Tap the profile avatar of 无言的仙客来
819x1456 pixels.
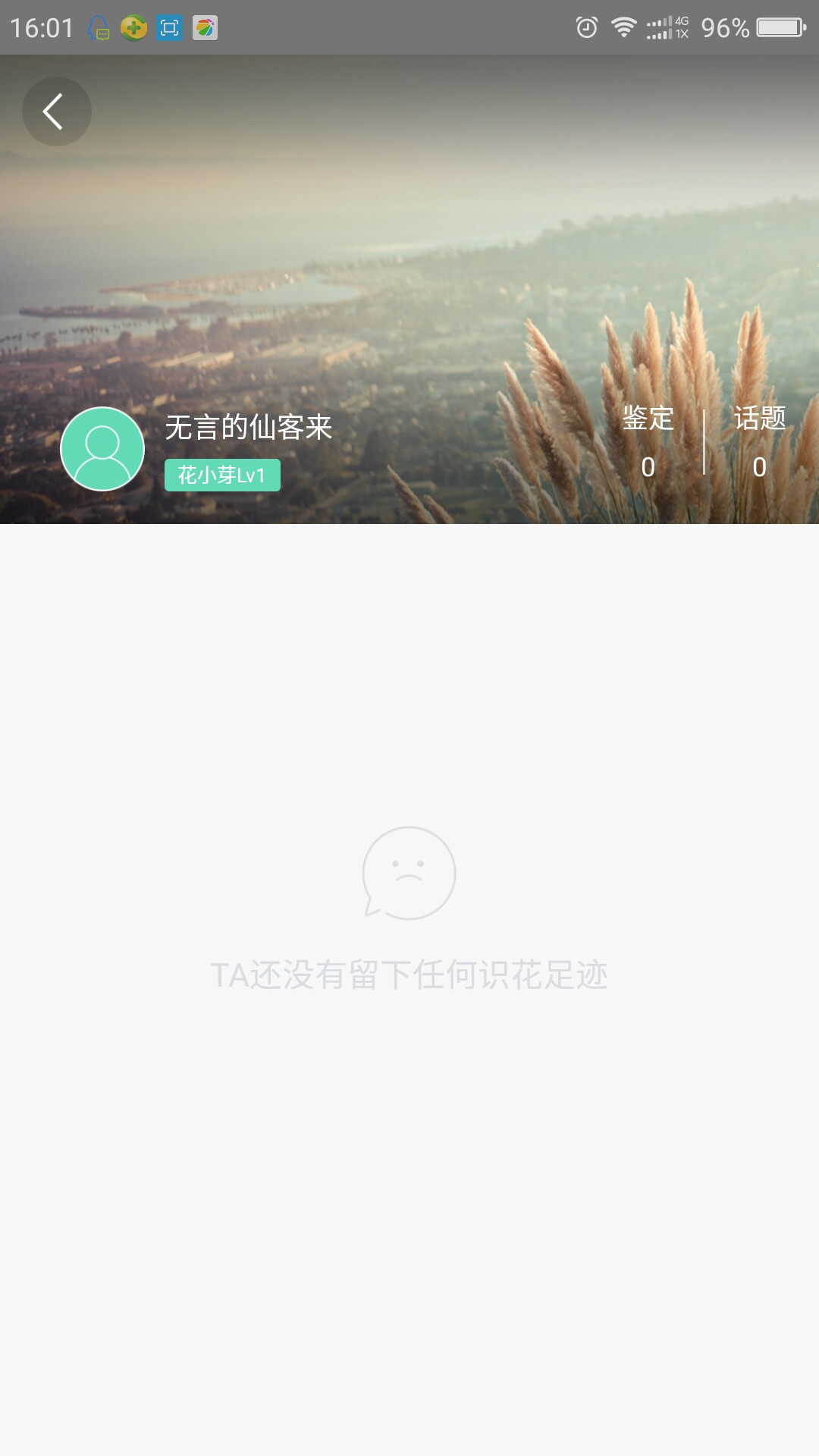(x=102, y=449)
